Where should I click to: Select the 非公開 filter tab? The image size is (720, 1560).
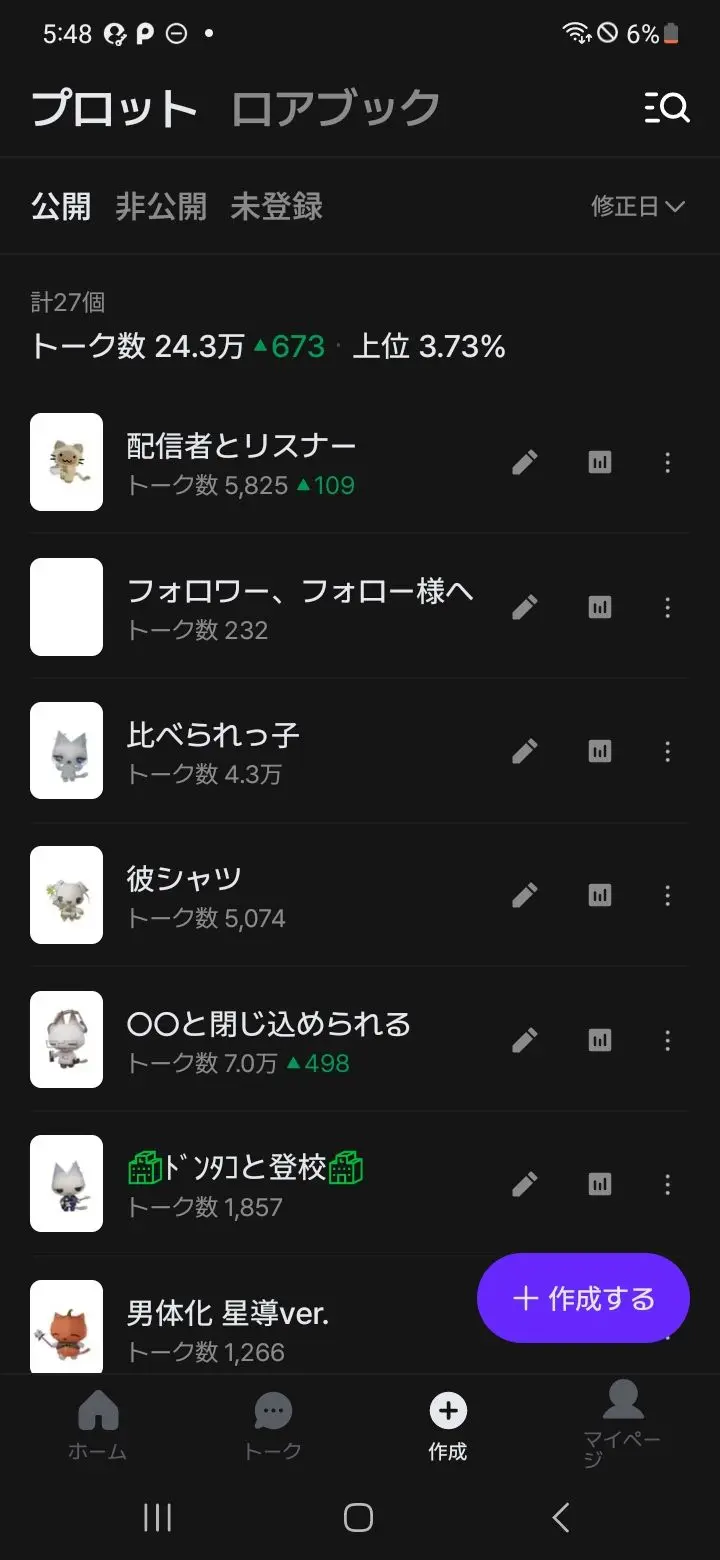tap(161, 207)
